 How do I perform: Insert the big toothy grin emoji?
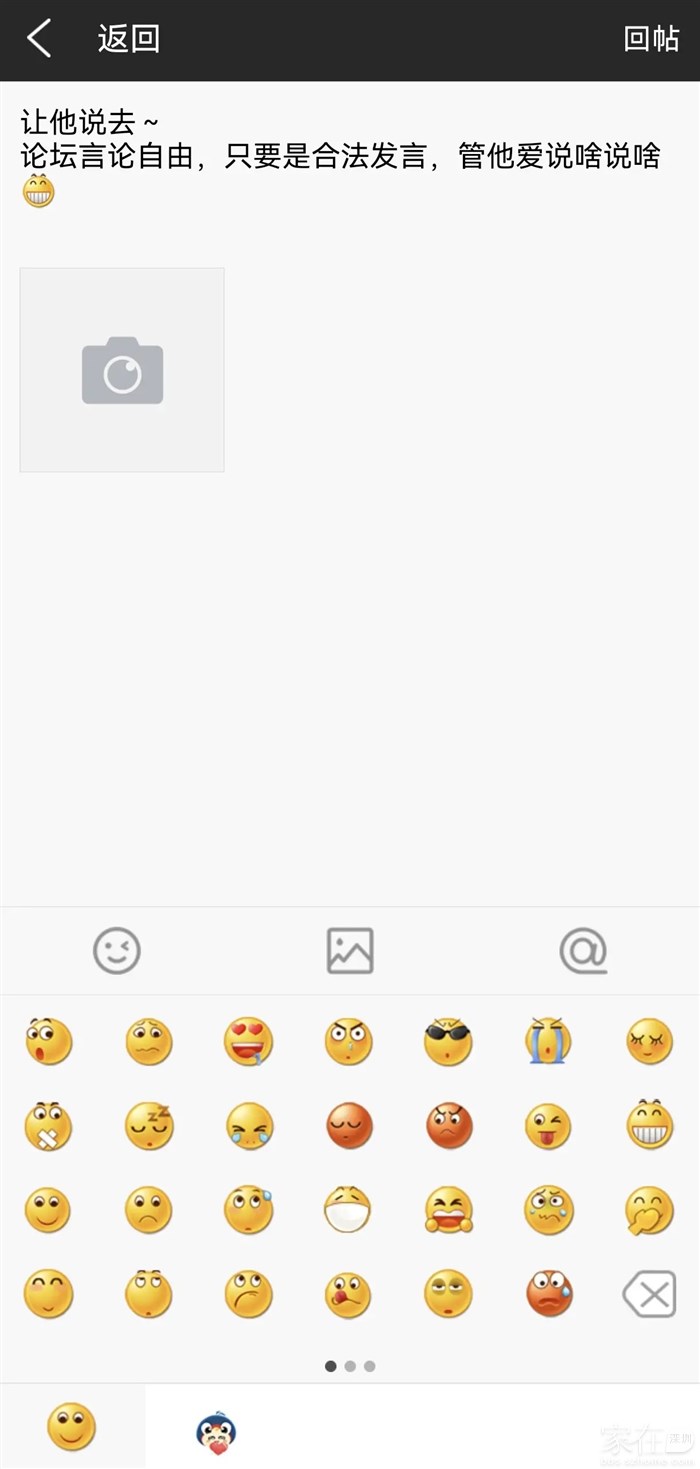click(649, 1126)
